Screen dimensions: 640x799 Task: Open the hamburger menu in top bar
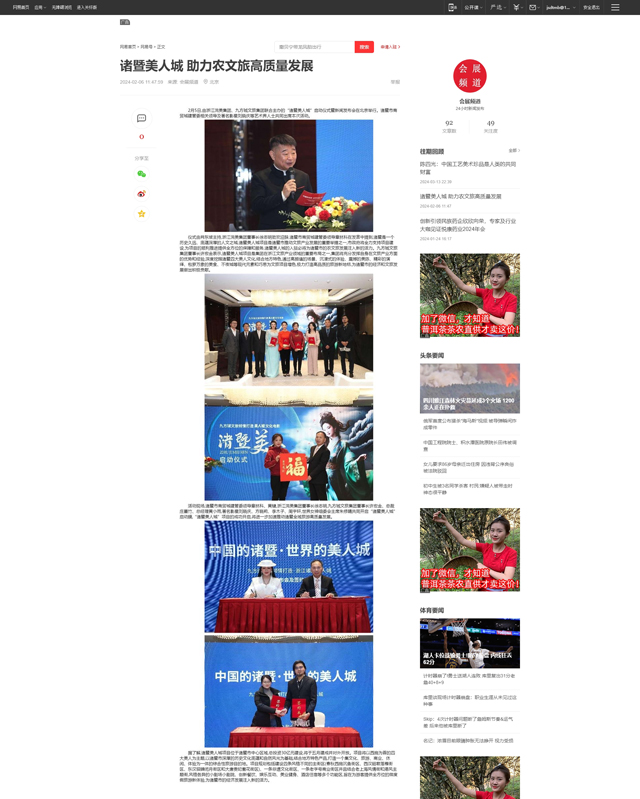(615, 7)
